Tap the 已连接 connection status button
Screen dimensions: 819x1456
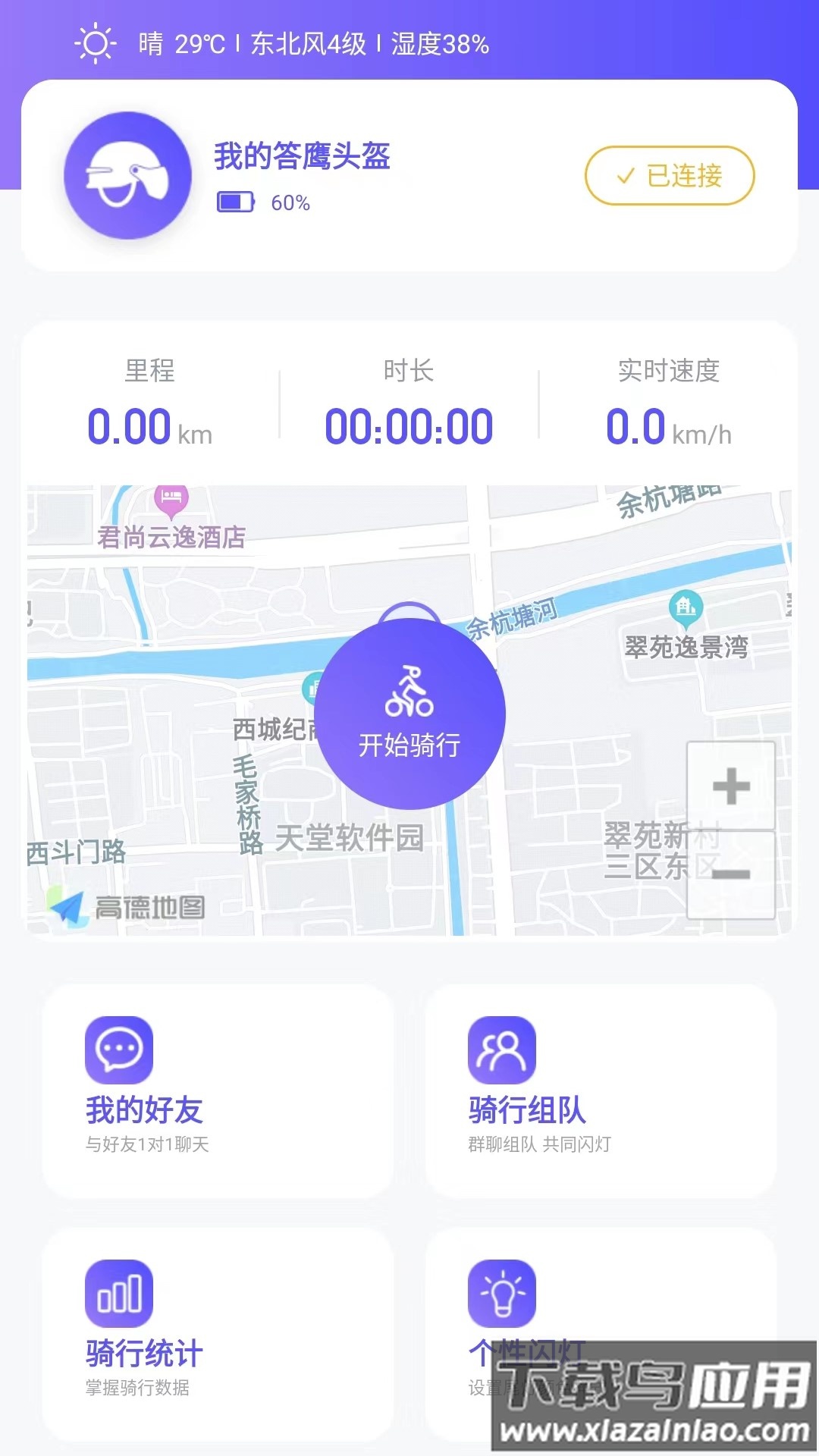(669, 176)
